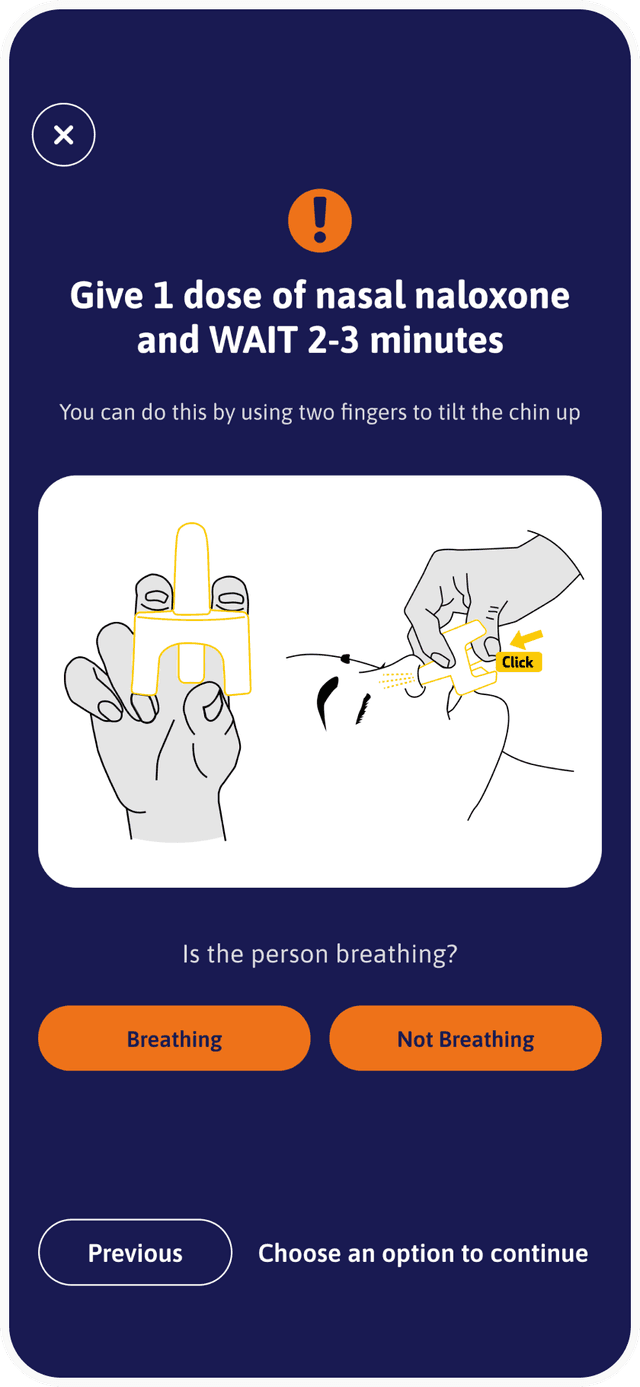Choose Not Breathing
Viewport: 640px width, 1387px height.
coord(465,1038)
